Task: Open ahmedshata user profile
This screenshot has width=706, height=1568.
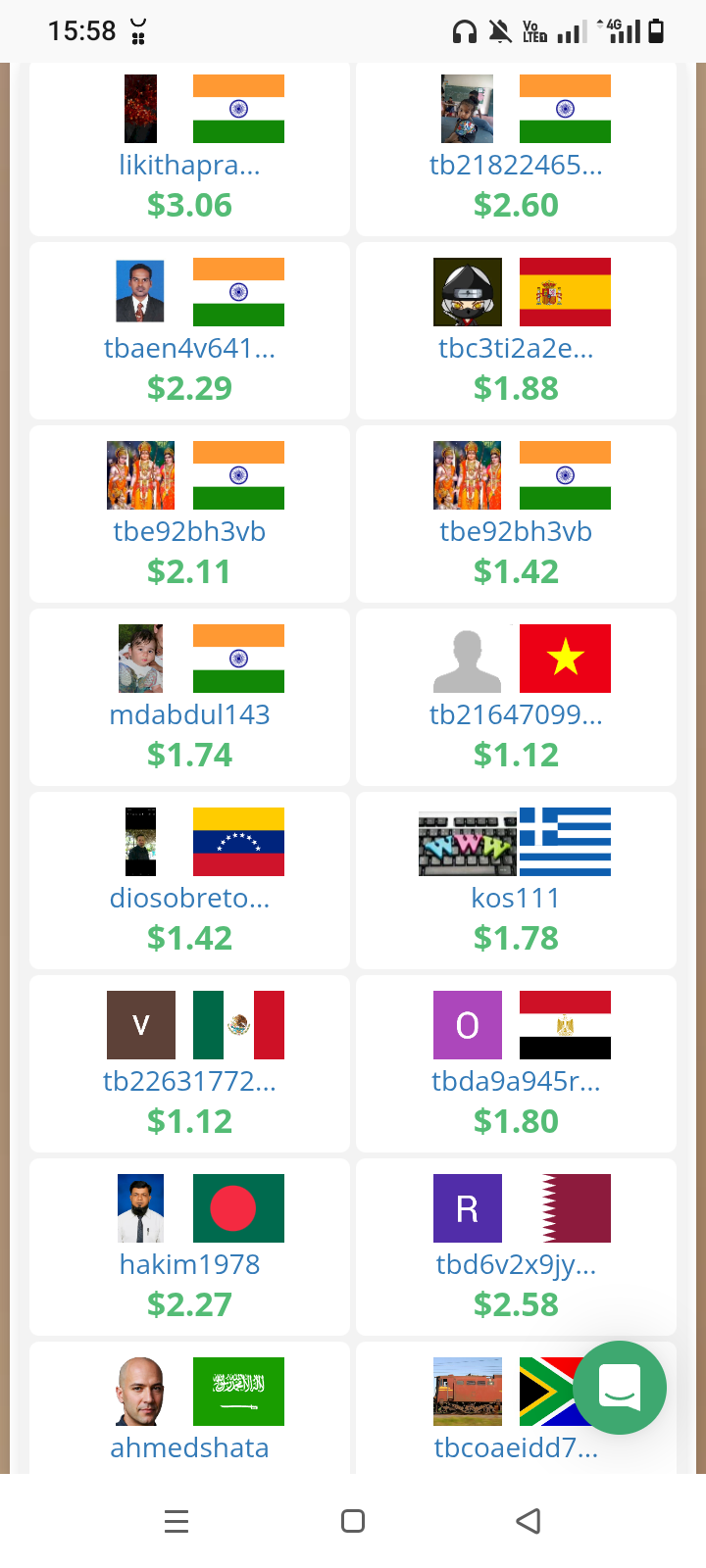Action: point(189,1447)
